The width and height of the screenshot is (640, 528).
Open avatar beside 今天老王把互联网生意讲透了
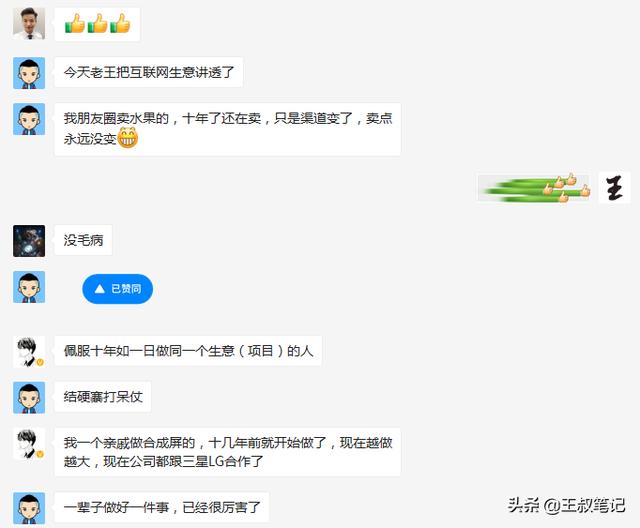(29, 73)
